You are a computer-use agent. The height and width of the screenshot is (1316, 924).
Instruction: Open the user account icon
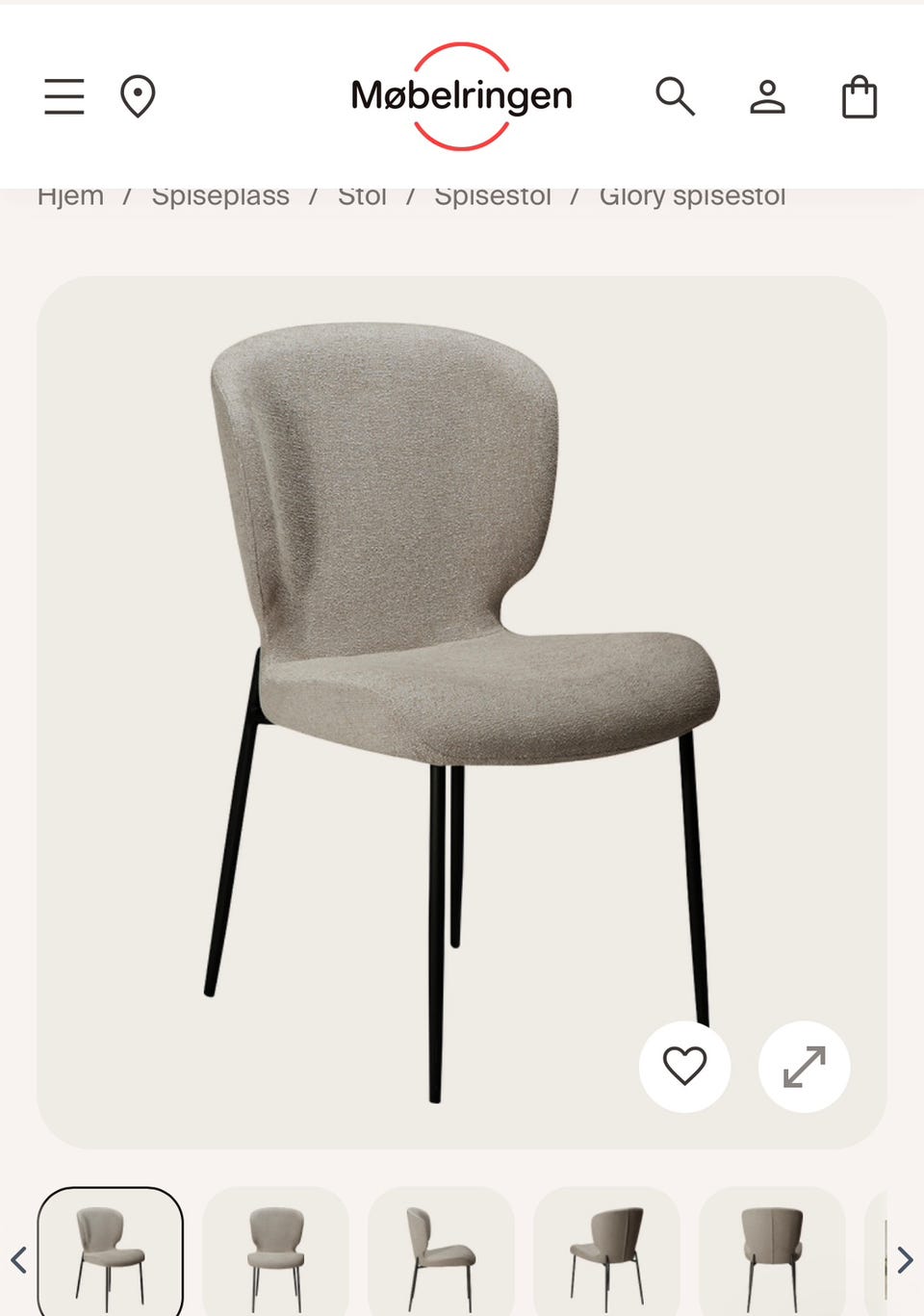(x=767, y=97)
